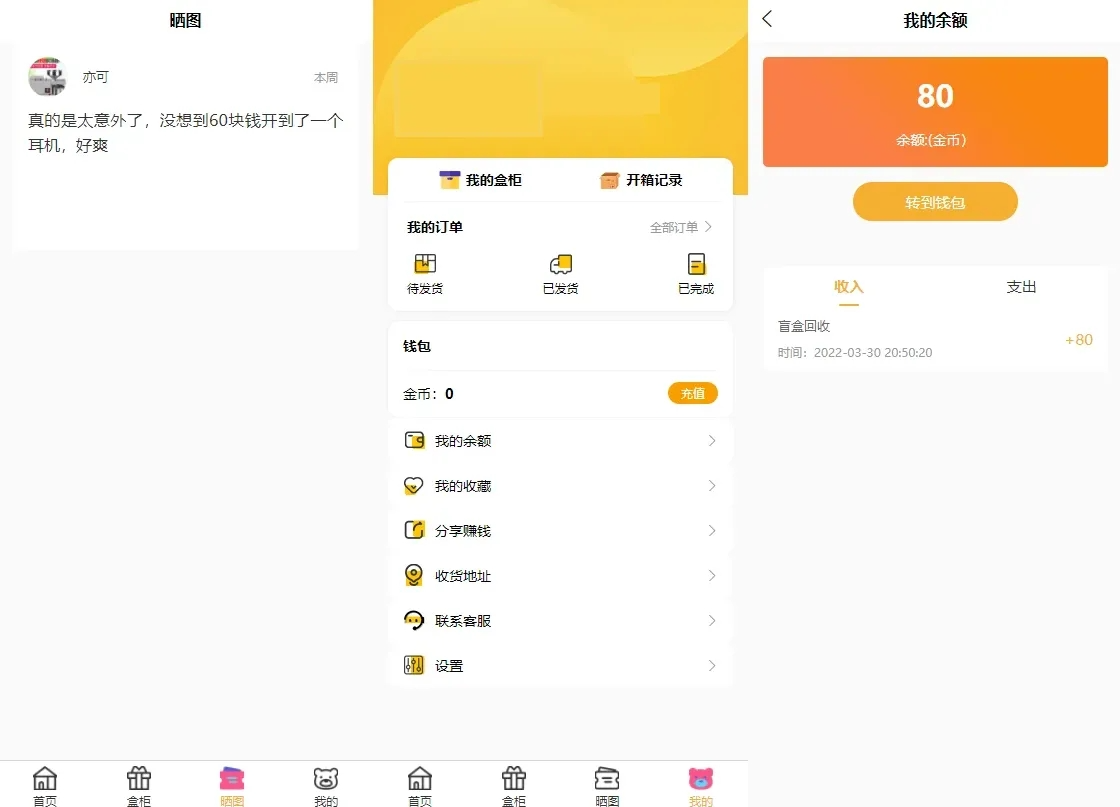This screenshot has width=1120, height=807.
Task: Open 联系客服
Action: [560, 621]
